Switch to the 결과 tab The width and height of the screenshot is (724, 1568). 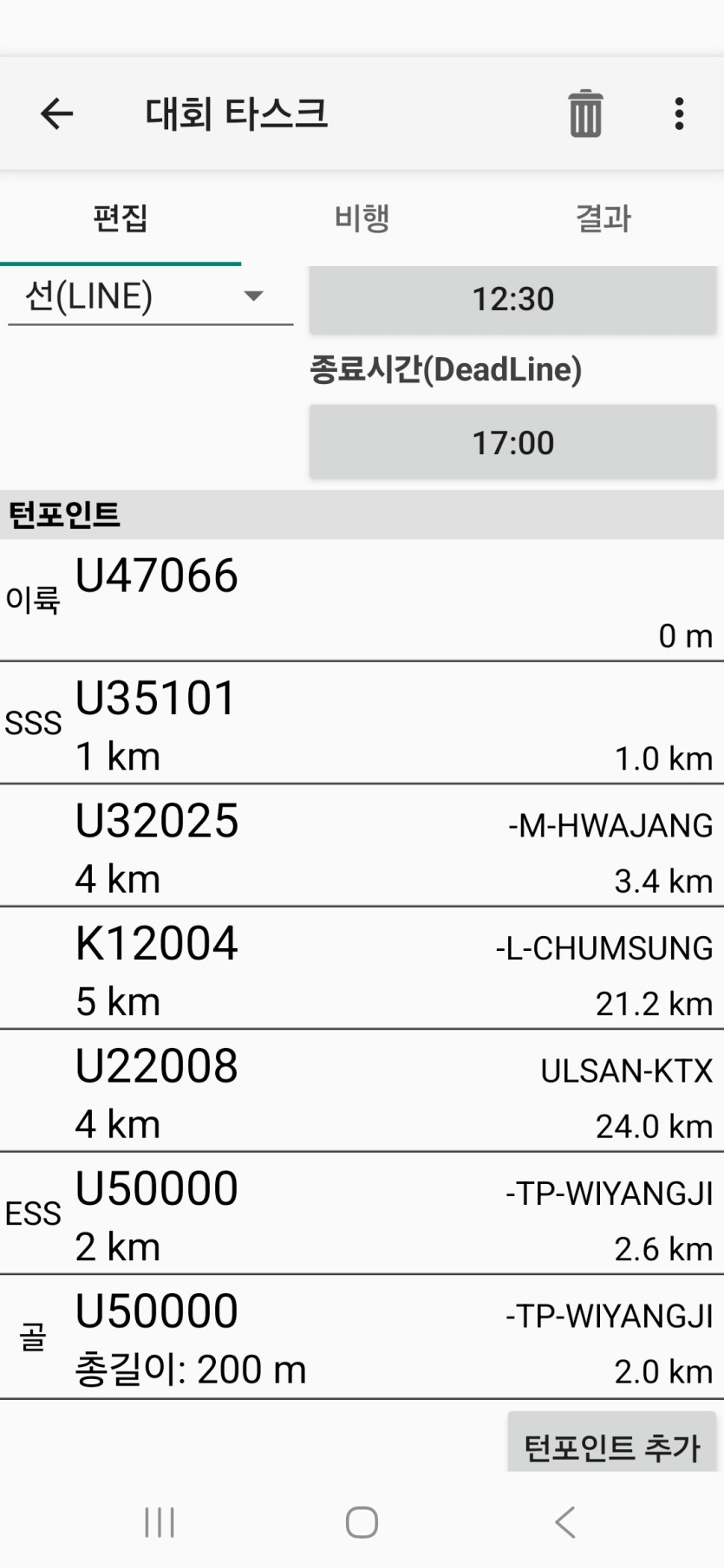(x=603, y=218)
